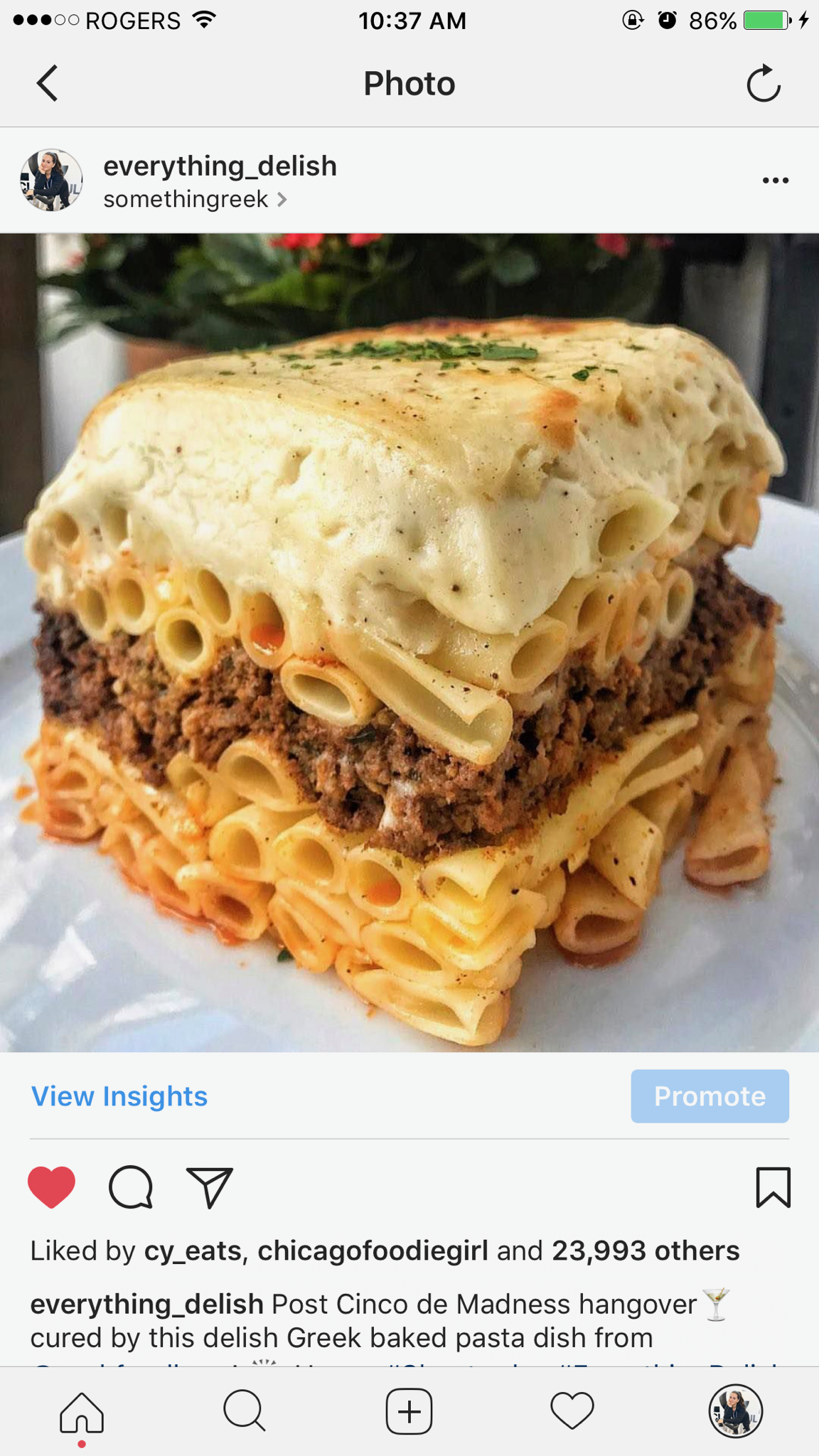
Task: Open View Insights for this post
Action: click(119, 1096)
